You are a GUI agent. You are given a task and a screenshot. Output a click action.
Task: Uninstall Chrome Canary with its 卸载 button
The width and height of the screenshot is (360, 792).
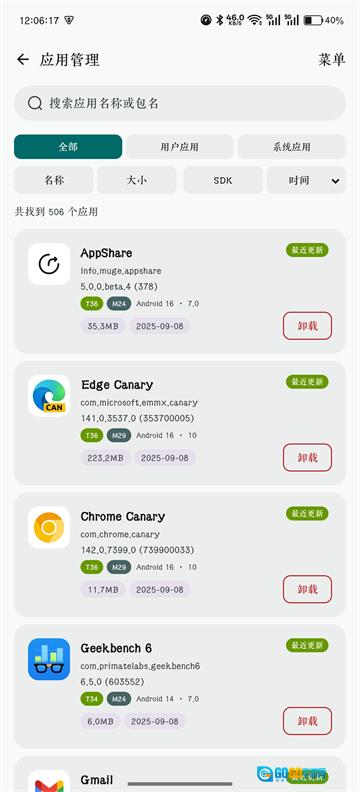pyautogui.click(x=307, y=589)
